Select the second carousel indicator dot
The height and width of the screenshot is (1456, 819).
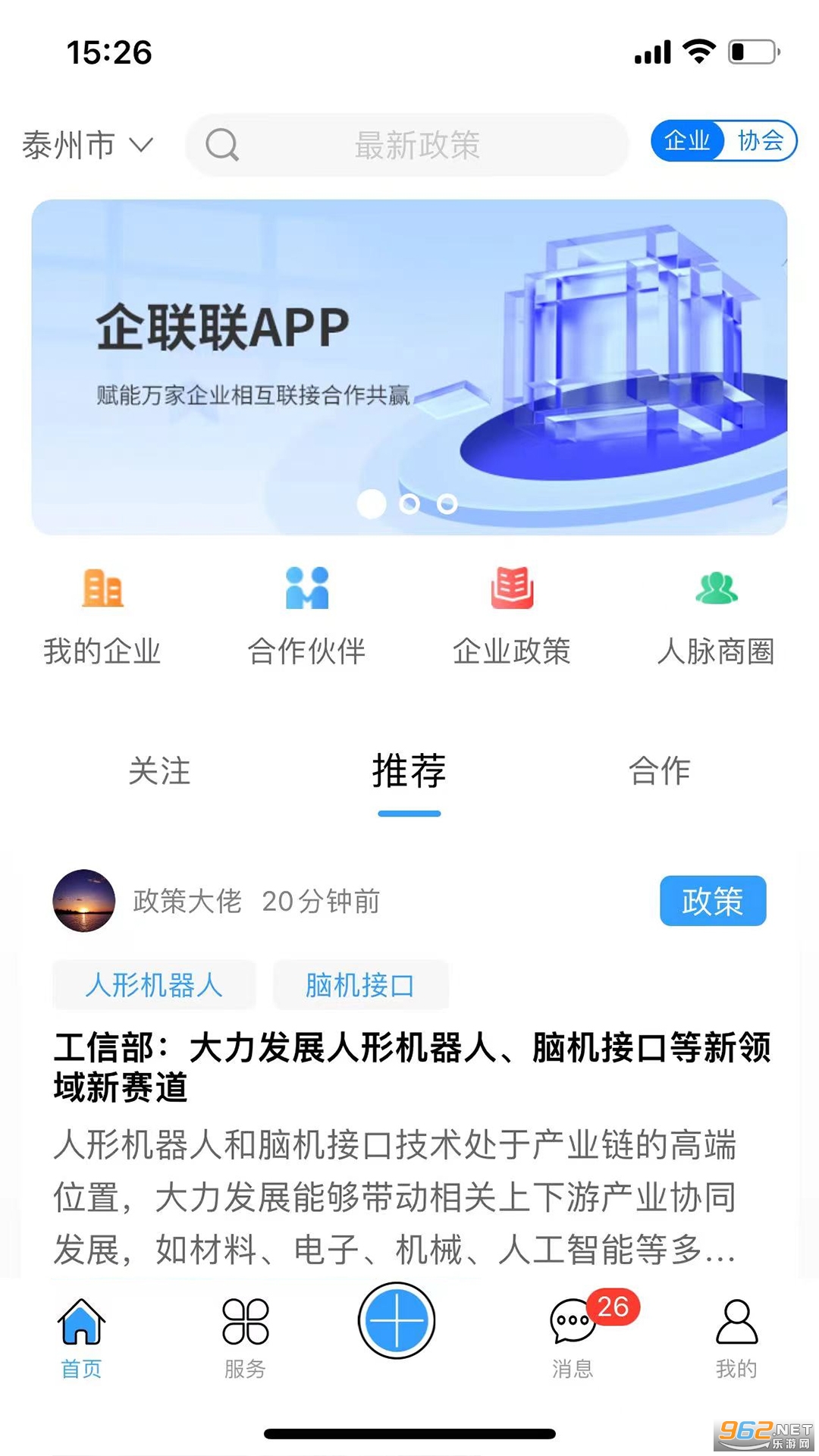[409, 502]
